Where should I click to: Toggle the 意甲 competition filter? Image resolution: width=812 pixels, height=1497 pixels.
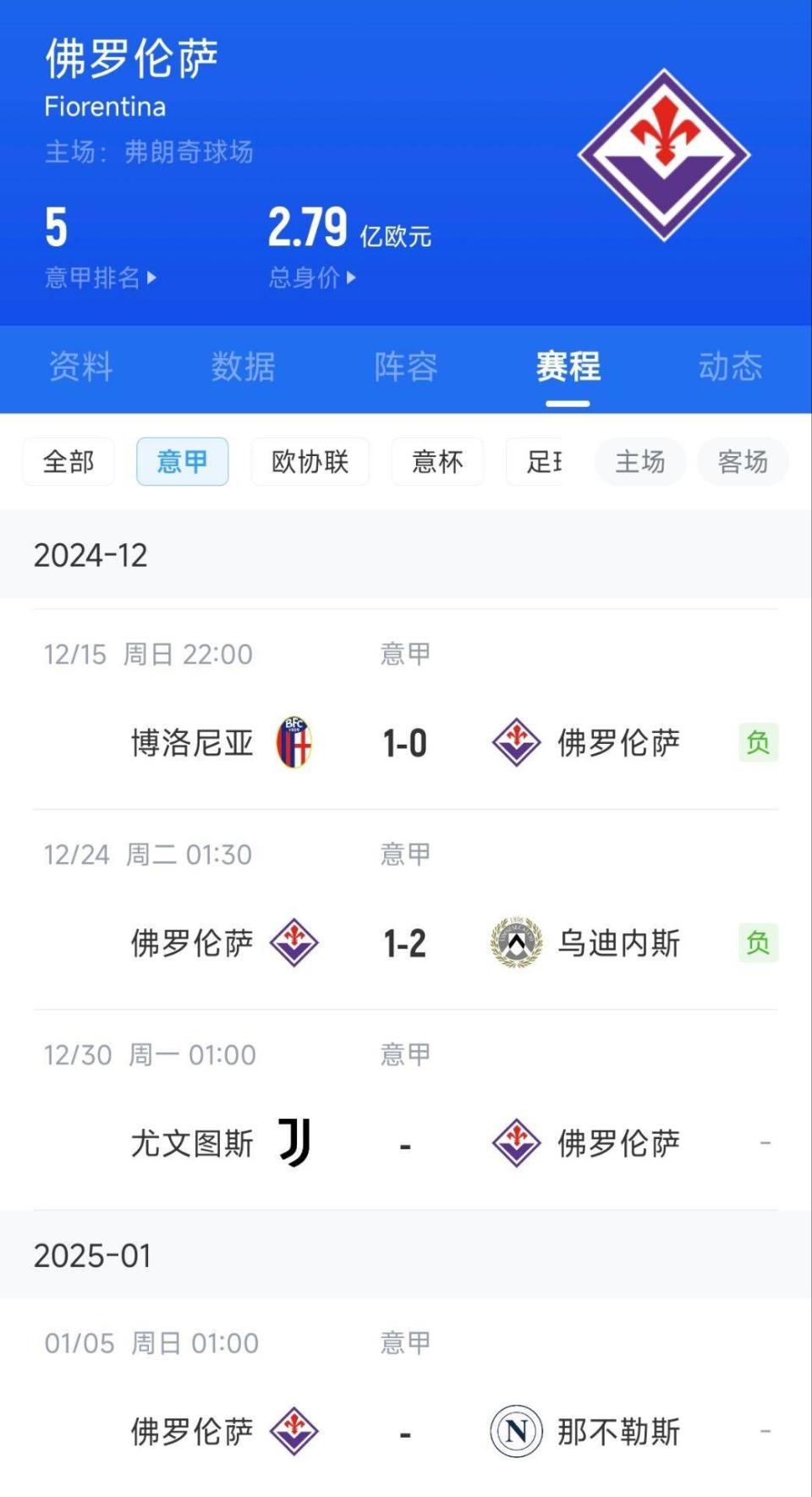[x=183, y=461]
